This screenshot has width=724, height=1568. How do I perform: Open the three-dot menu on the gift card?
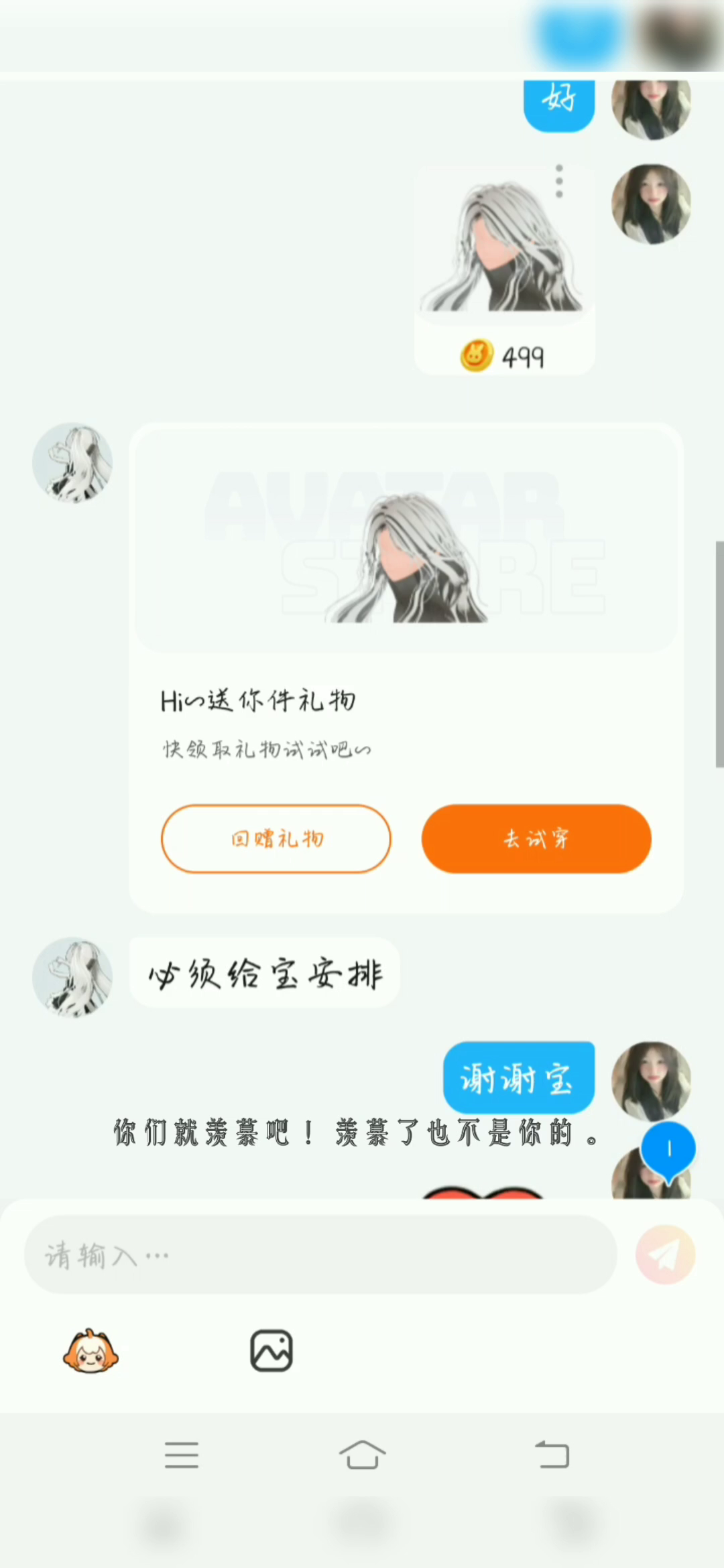[559, 181]
